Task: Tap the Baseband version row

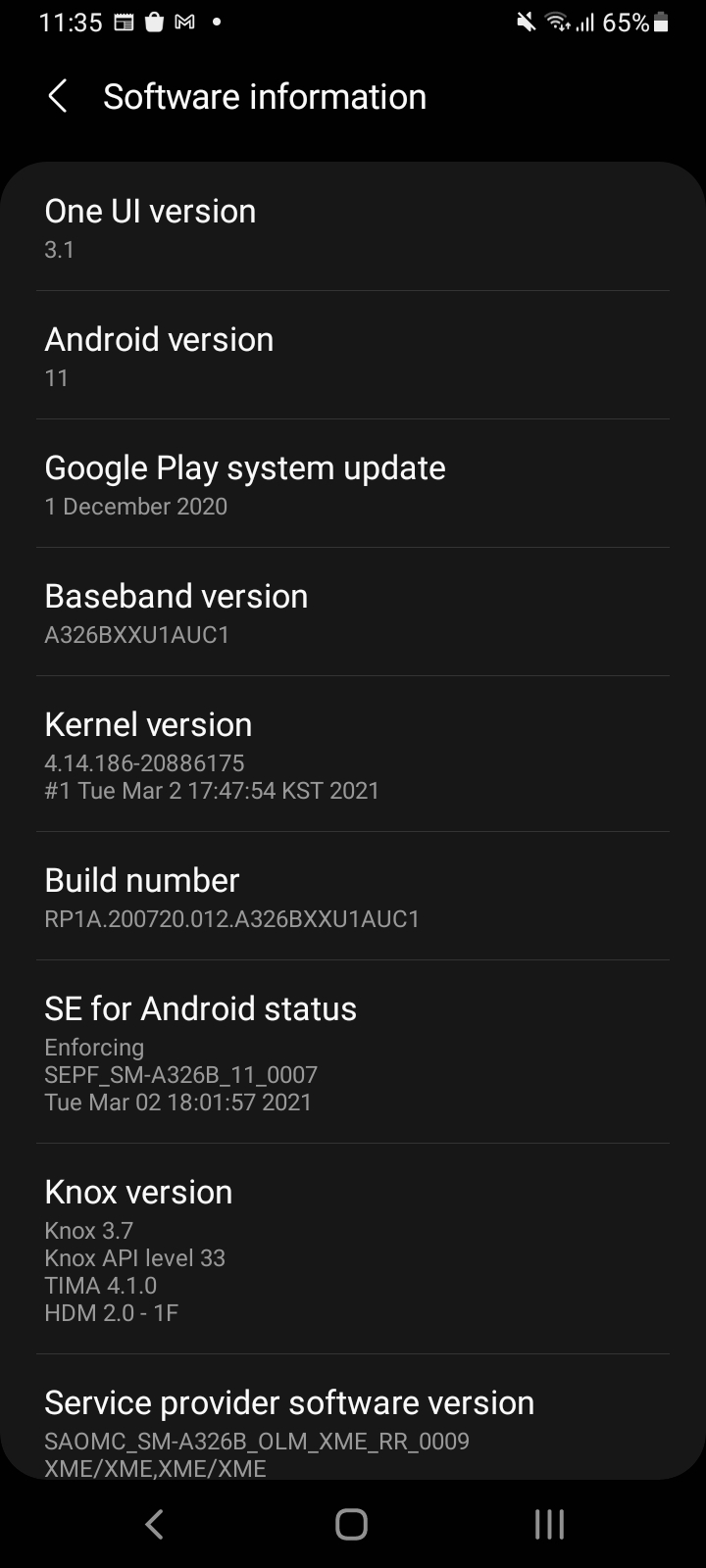Action: (353, 612)
